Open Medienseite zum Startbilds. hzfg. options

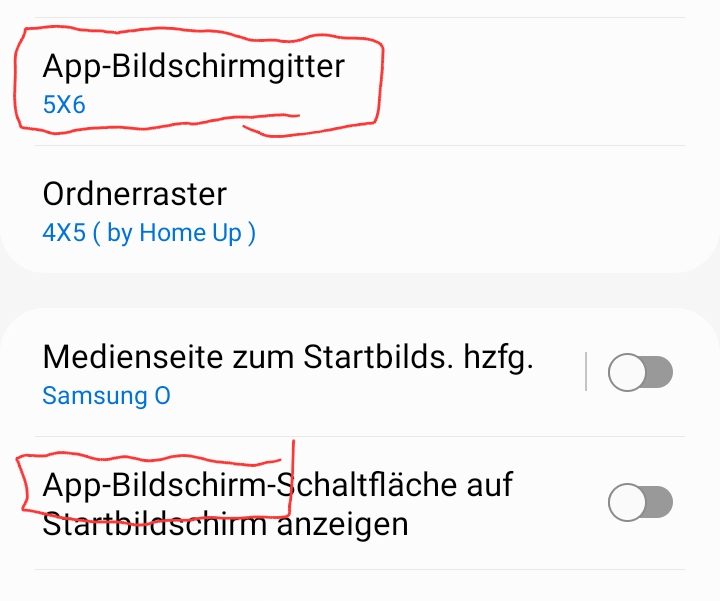(288, 374)
